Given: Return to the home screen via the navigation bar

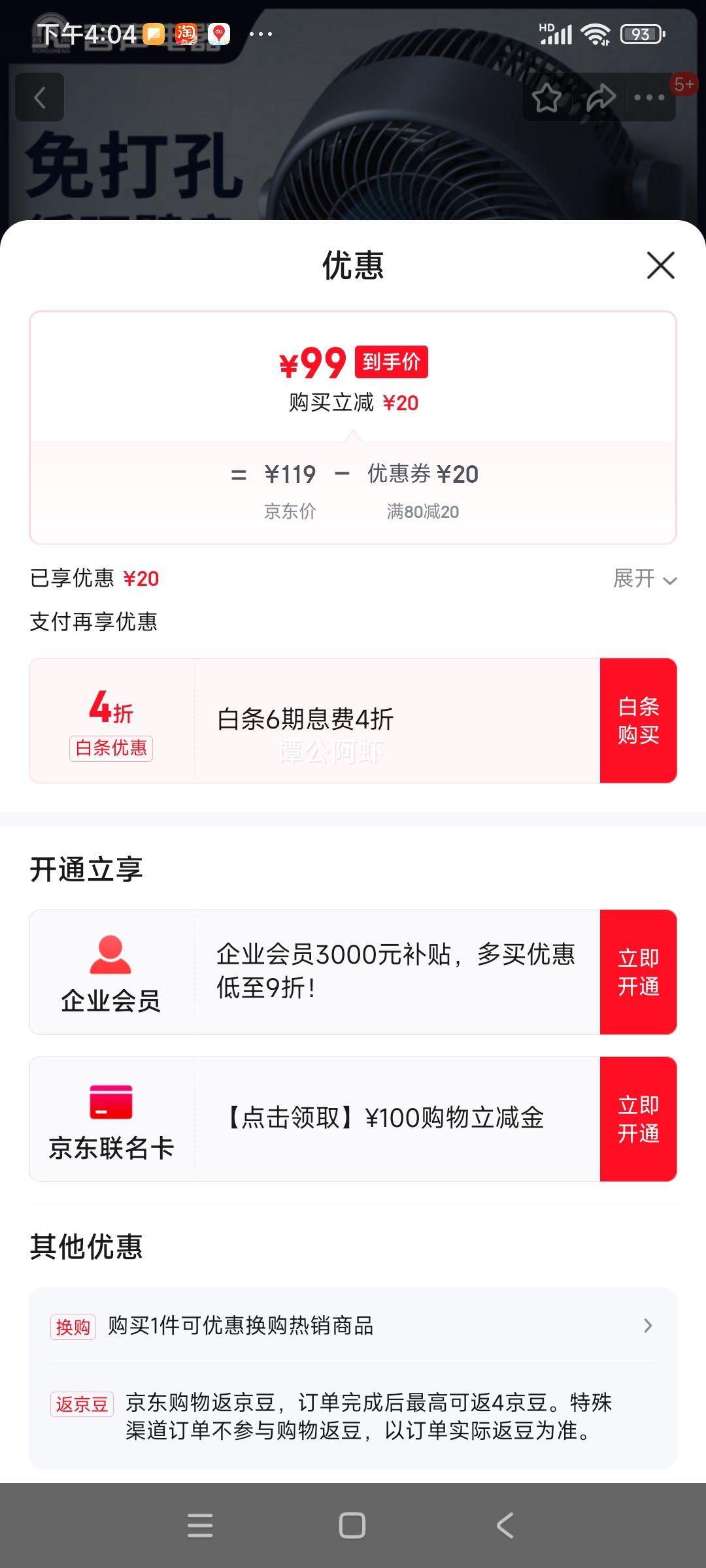Looking at the screenshot, I should coord(352,1526).
